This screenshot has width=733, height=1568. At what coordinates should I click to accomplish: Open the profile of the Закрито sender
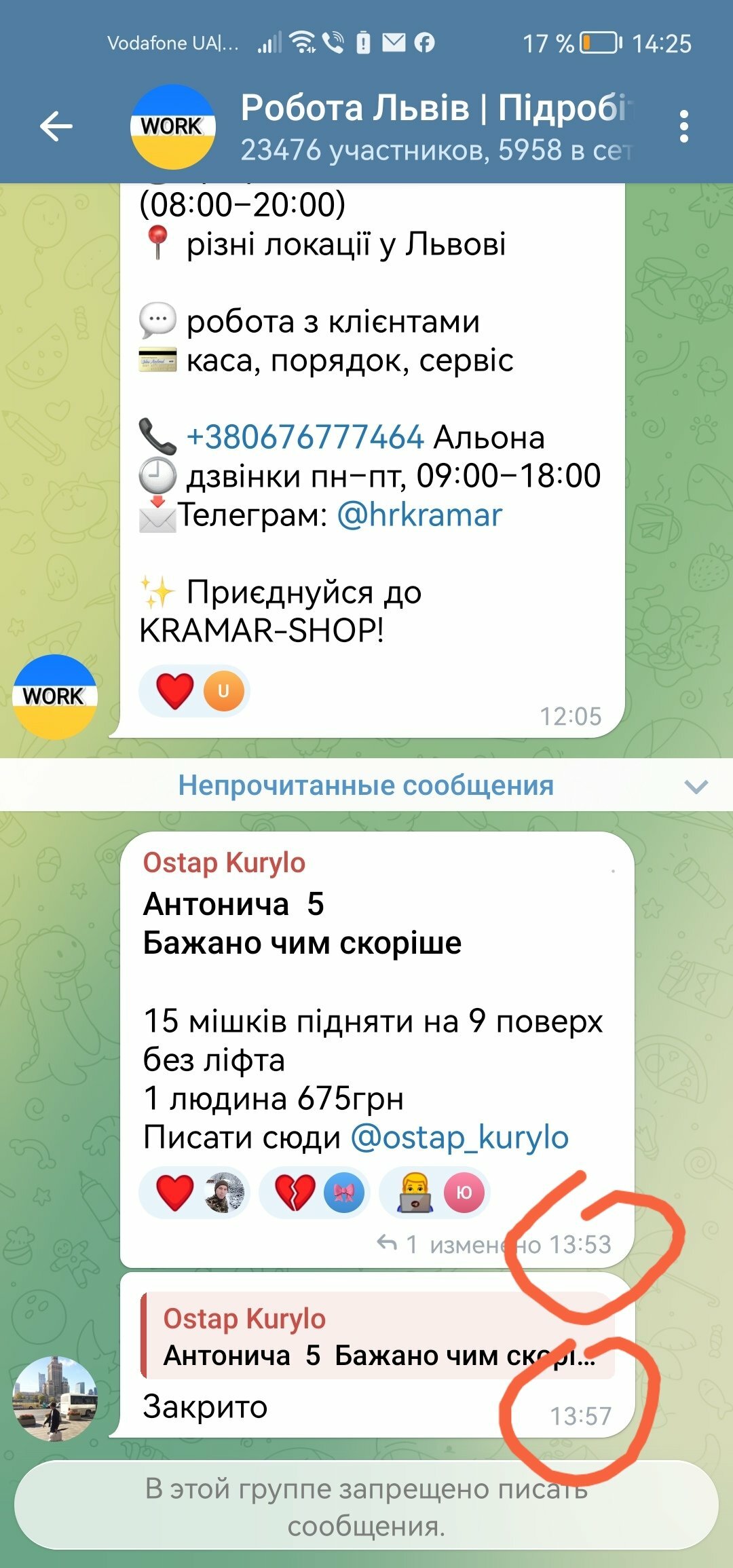(55, 1398)
